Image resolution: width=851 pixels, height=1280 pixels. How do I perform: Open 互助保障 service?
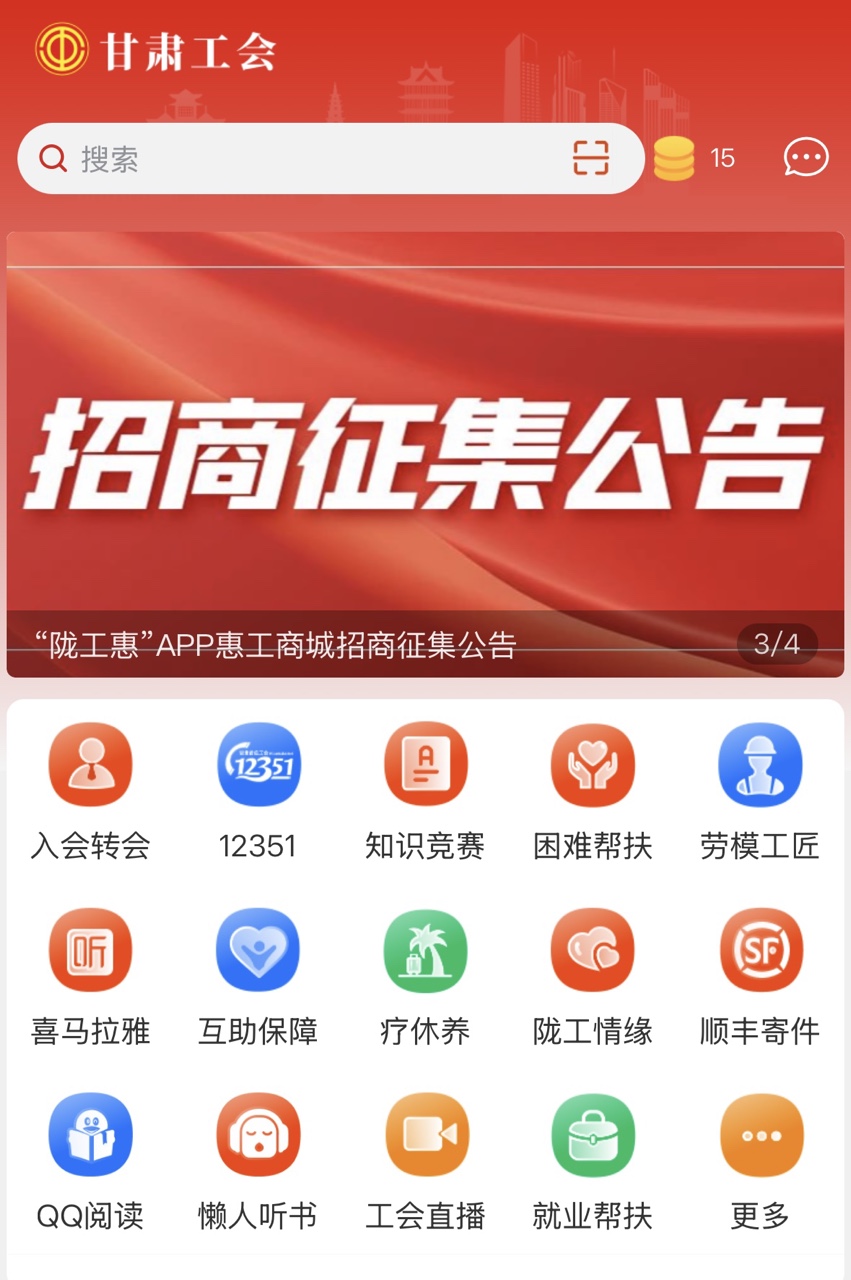[258, 951]
